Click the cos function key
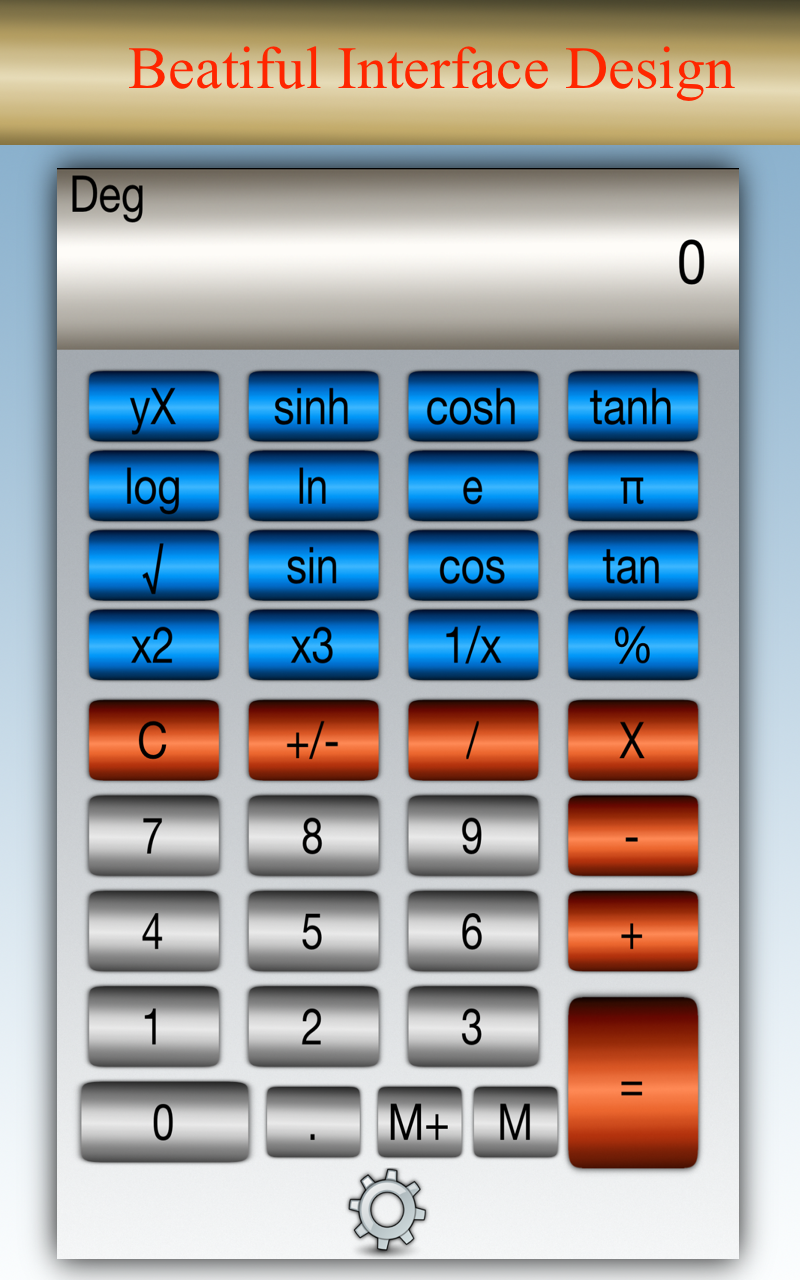 tap(472, 565)
